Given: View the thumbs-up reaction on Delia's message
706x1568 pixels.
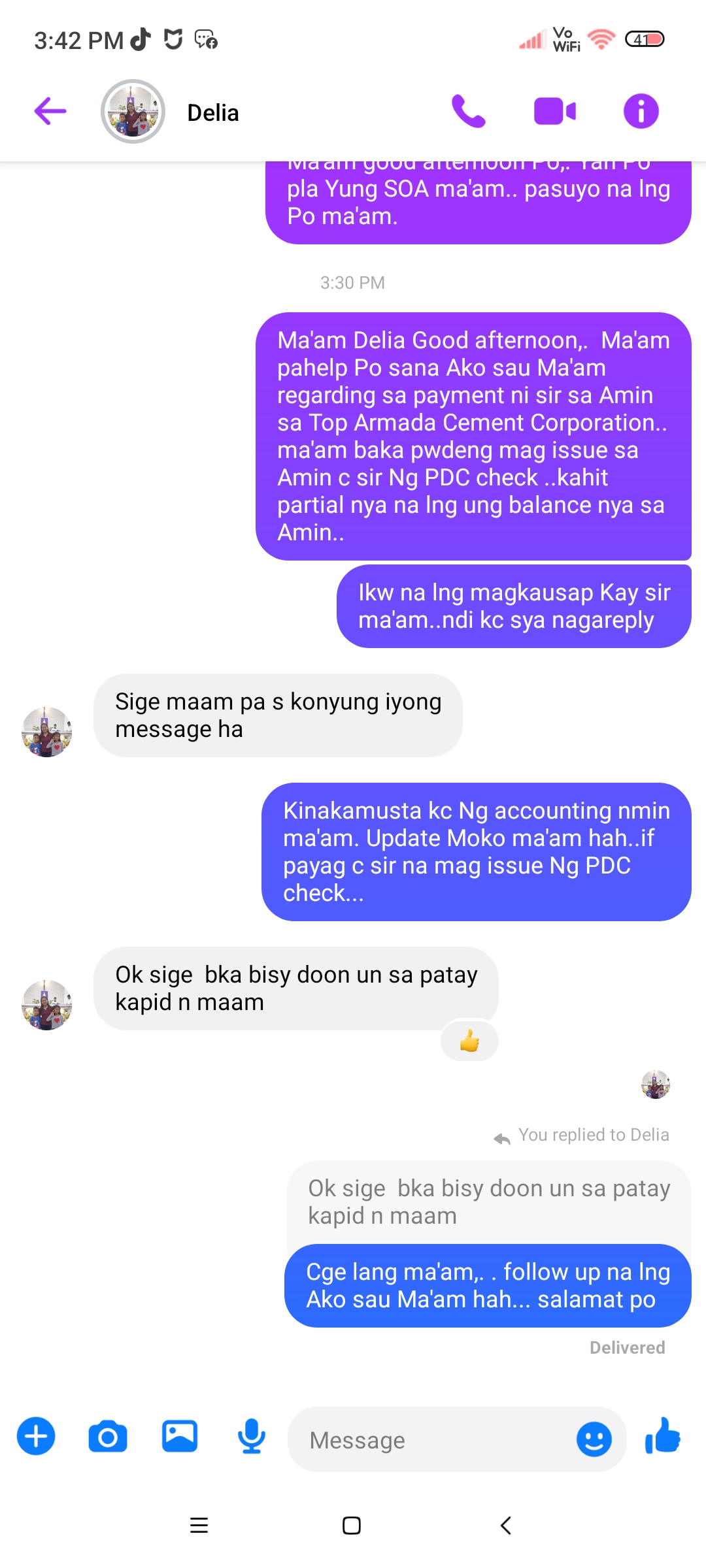Looking at the screenshot, I should [x=469, y=1041].
